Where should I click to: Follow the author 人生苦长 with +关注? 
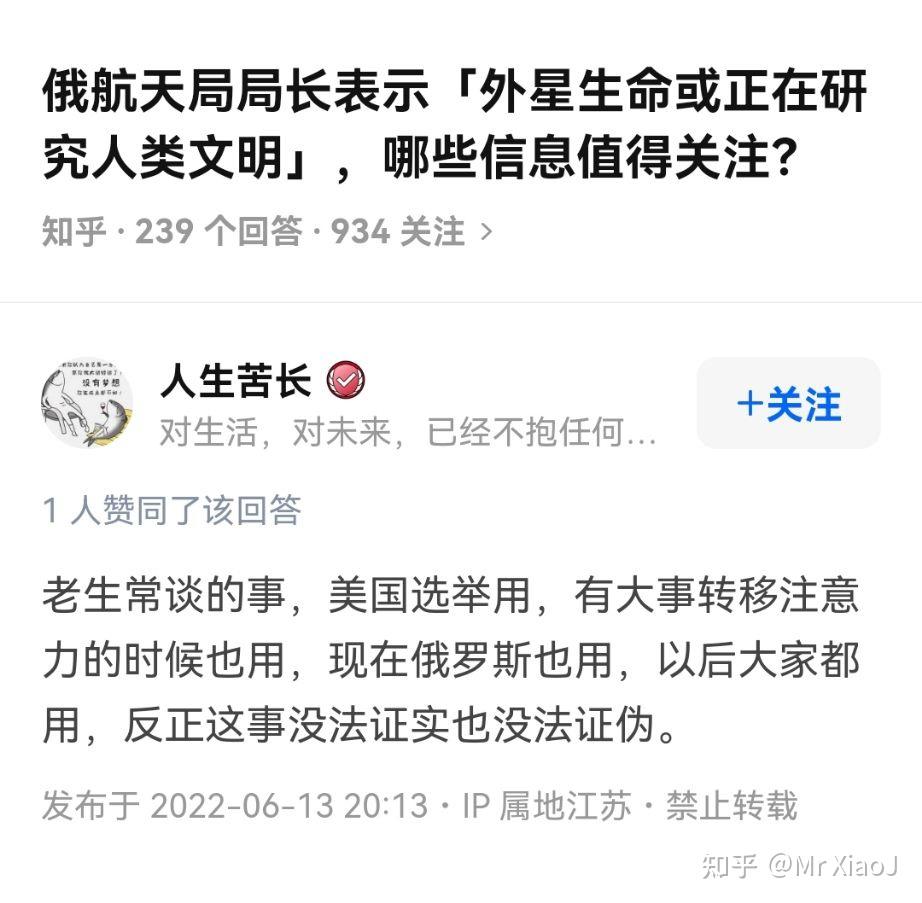788,403
